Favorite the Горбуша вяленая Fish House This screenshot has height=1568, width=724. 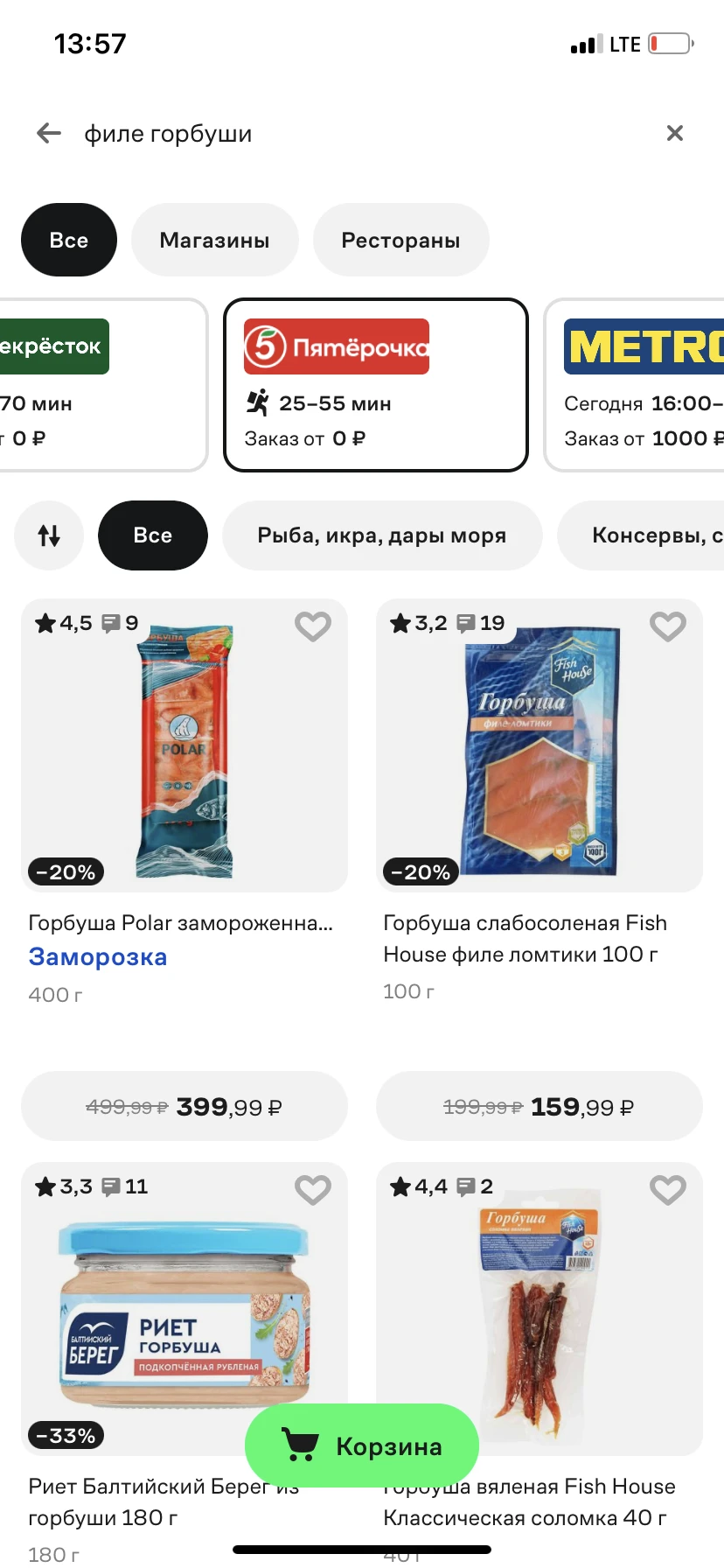click(667, 1190)
